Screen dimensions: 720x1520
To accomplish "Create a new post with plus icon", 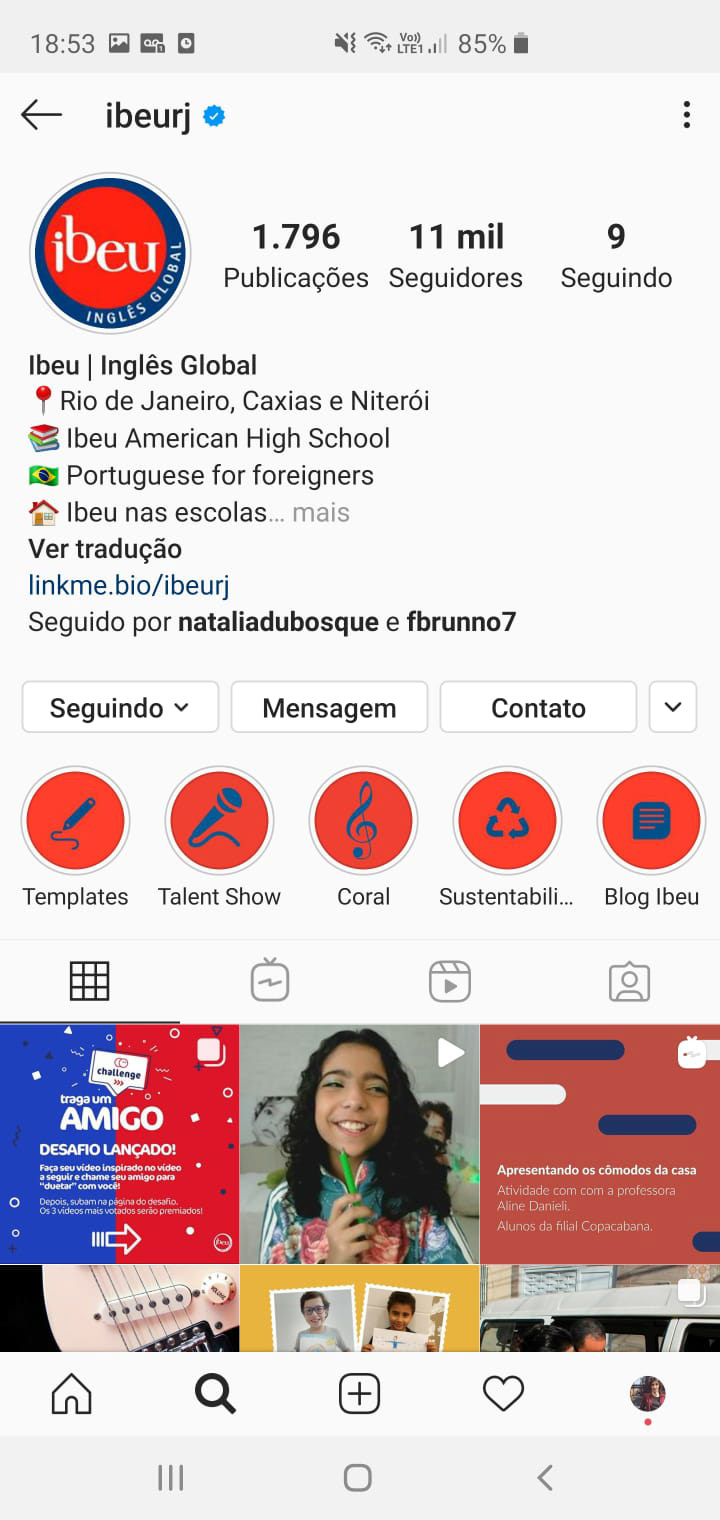I will point(359,1393).
